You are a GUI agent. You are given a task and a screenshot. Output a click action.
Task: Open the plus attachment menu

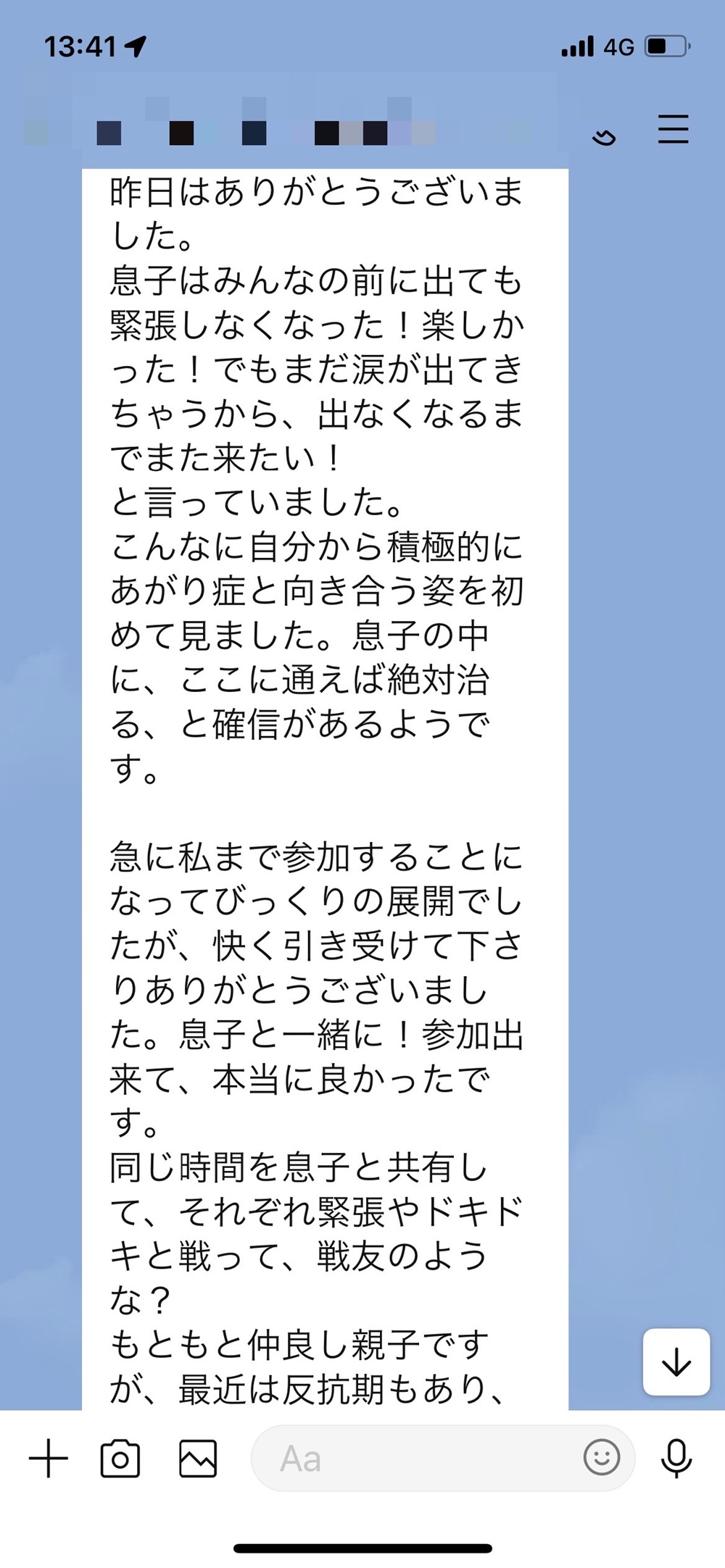coord(49,1458)
